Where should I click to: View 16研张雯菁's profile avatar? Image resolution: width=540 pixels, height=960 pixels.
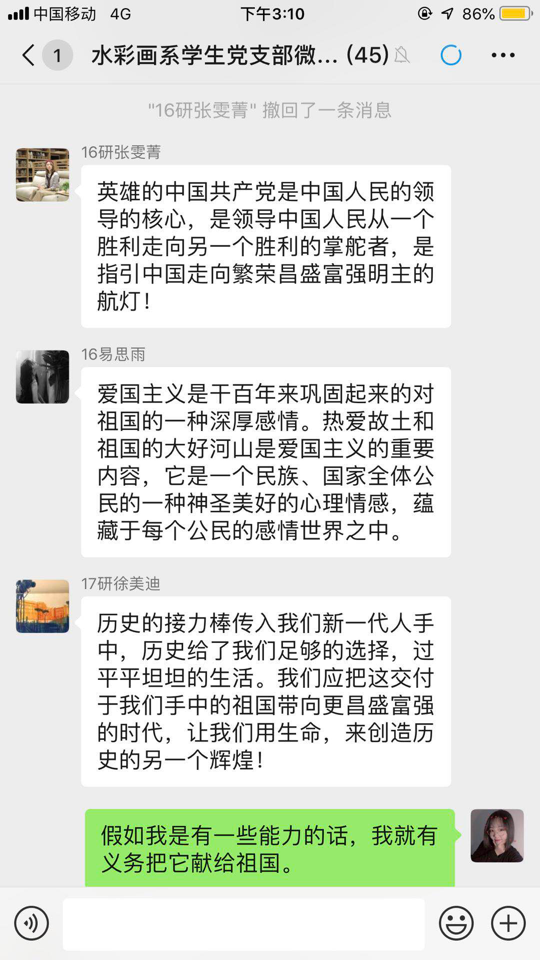click(x=42, y=174)
